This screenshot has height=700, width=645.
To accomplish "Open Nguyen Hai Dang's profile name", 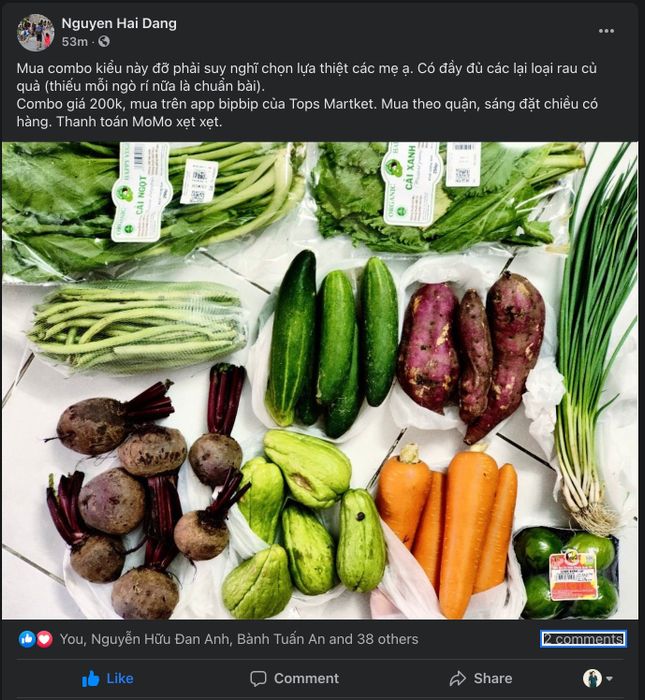I will tap(119, 23).
